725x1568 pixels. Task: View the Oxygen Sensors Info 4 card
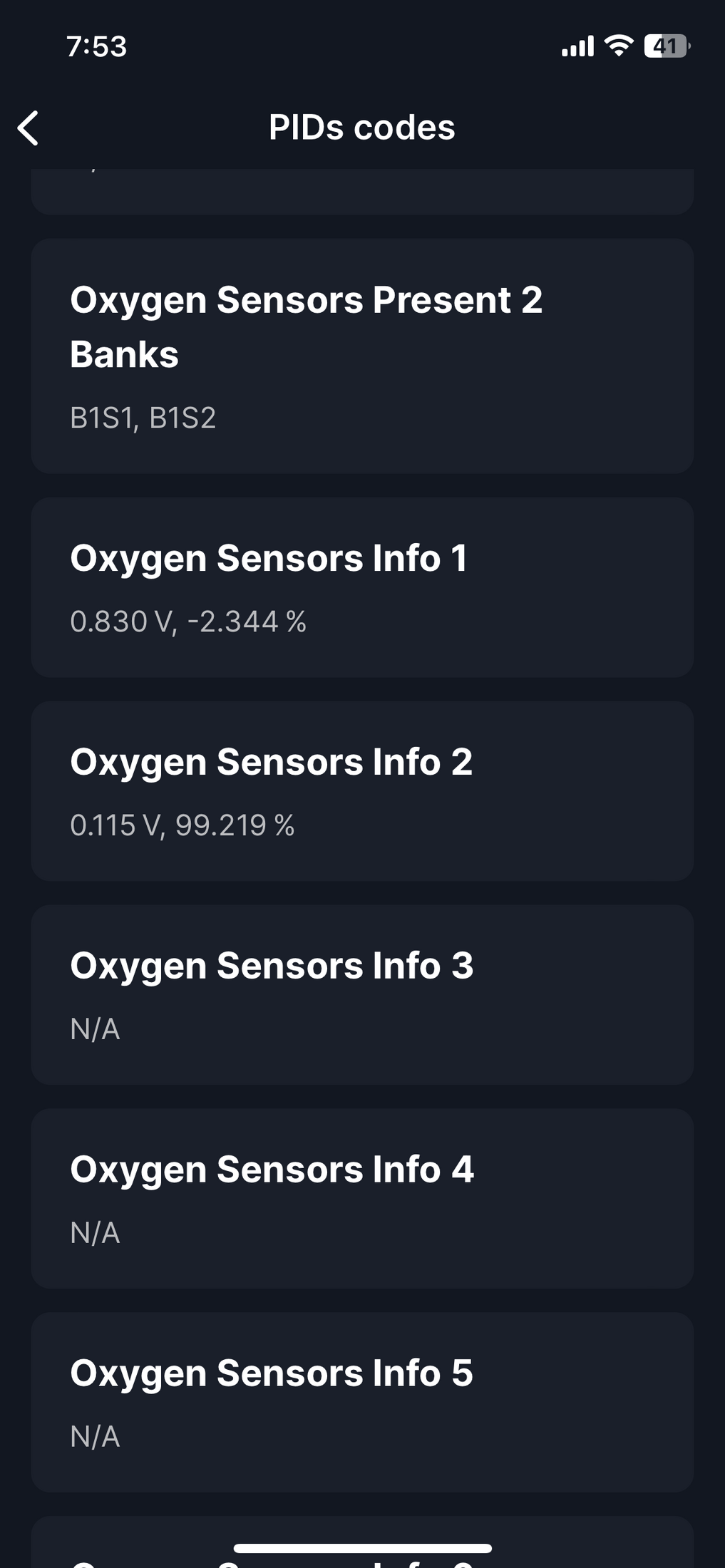362,1199
